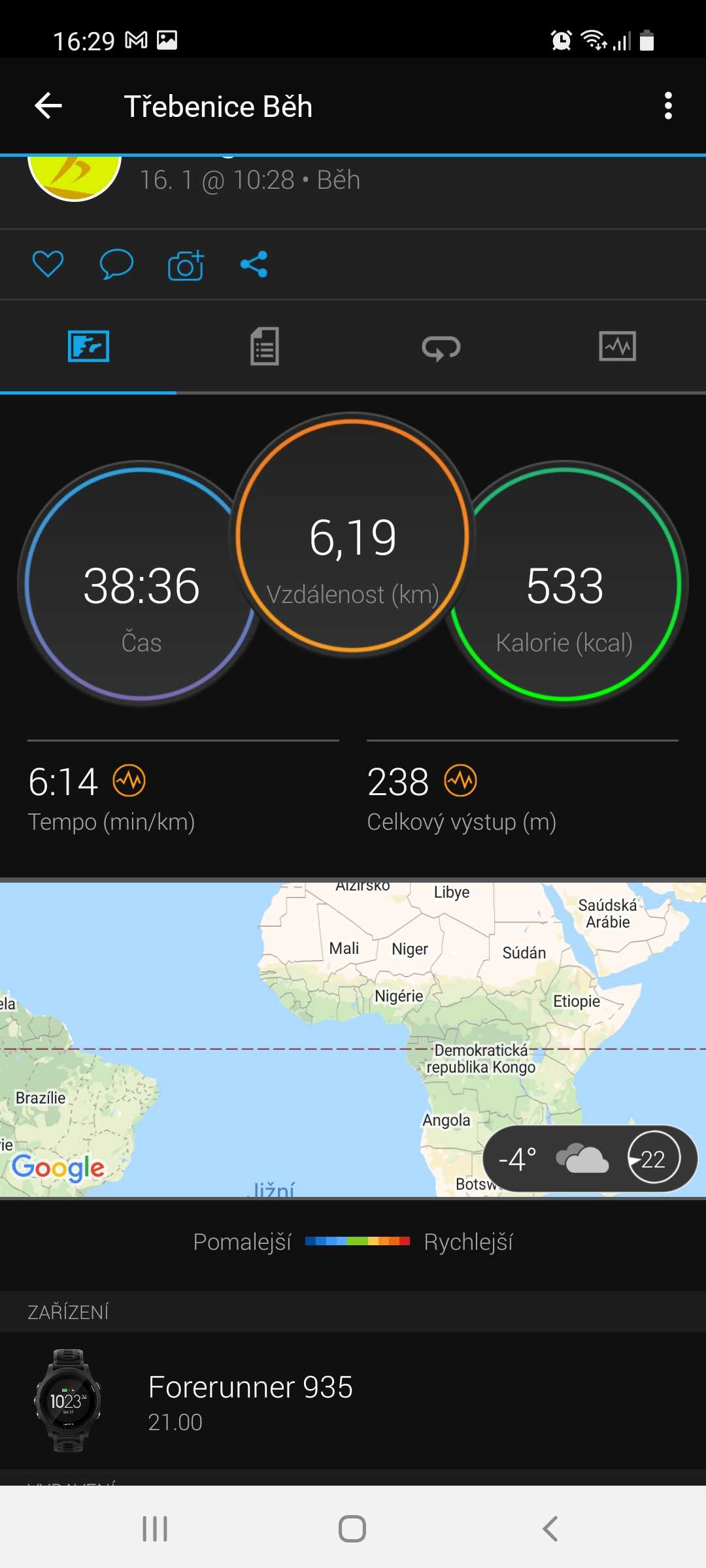Select the overview map tab
Image resolution: width=706 pixels, height=1568 pixels.
(x=88, y=346)
